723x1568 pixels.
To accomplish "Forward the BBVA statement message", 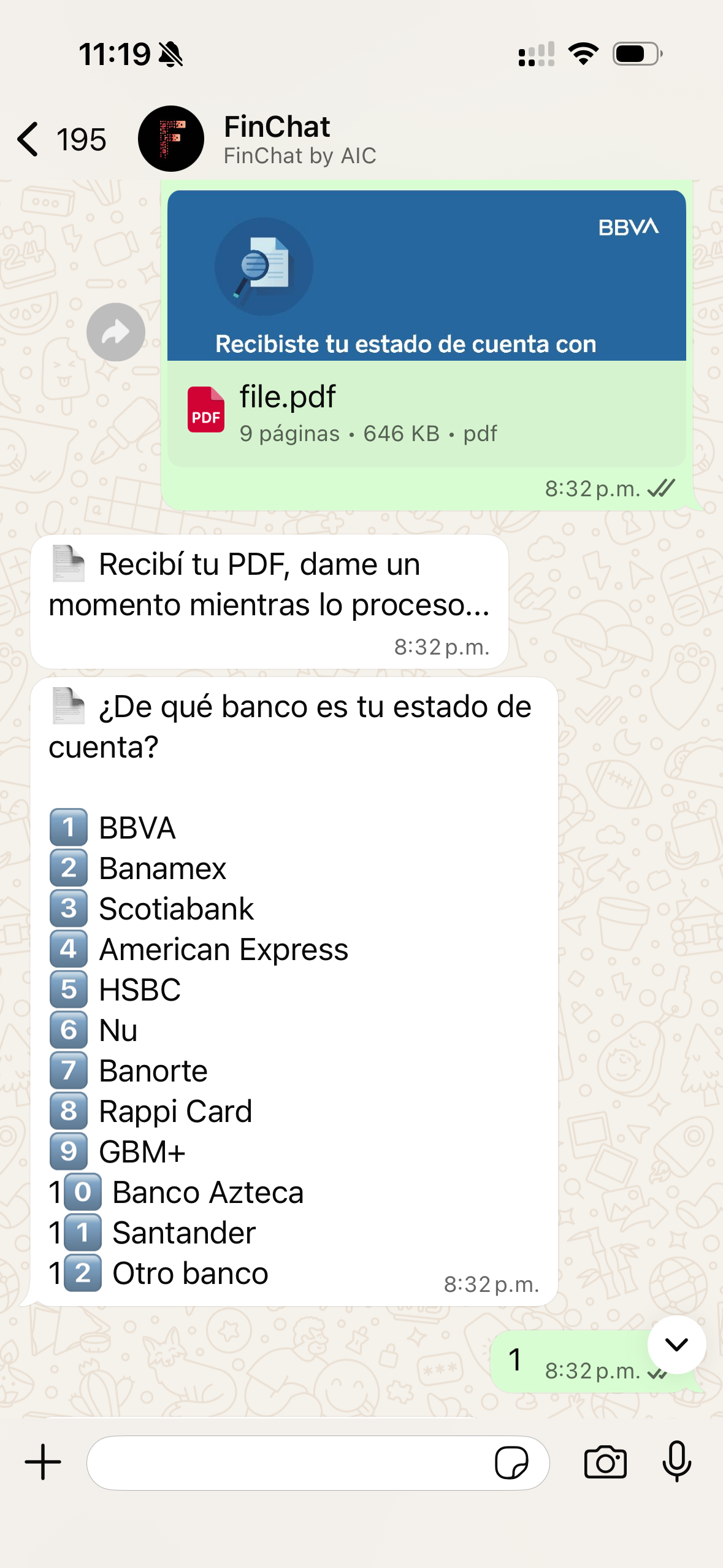I will pos(115,331).
